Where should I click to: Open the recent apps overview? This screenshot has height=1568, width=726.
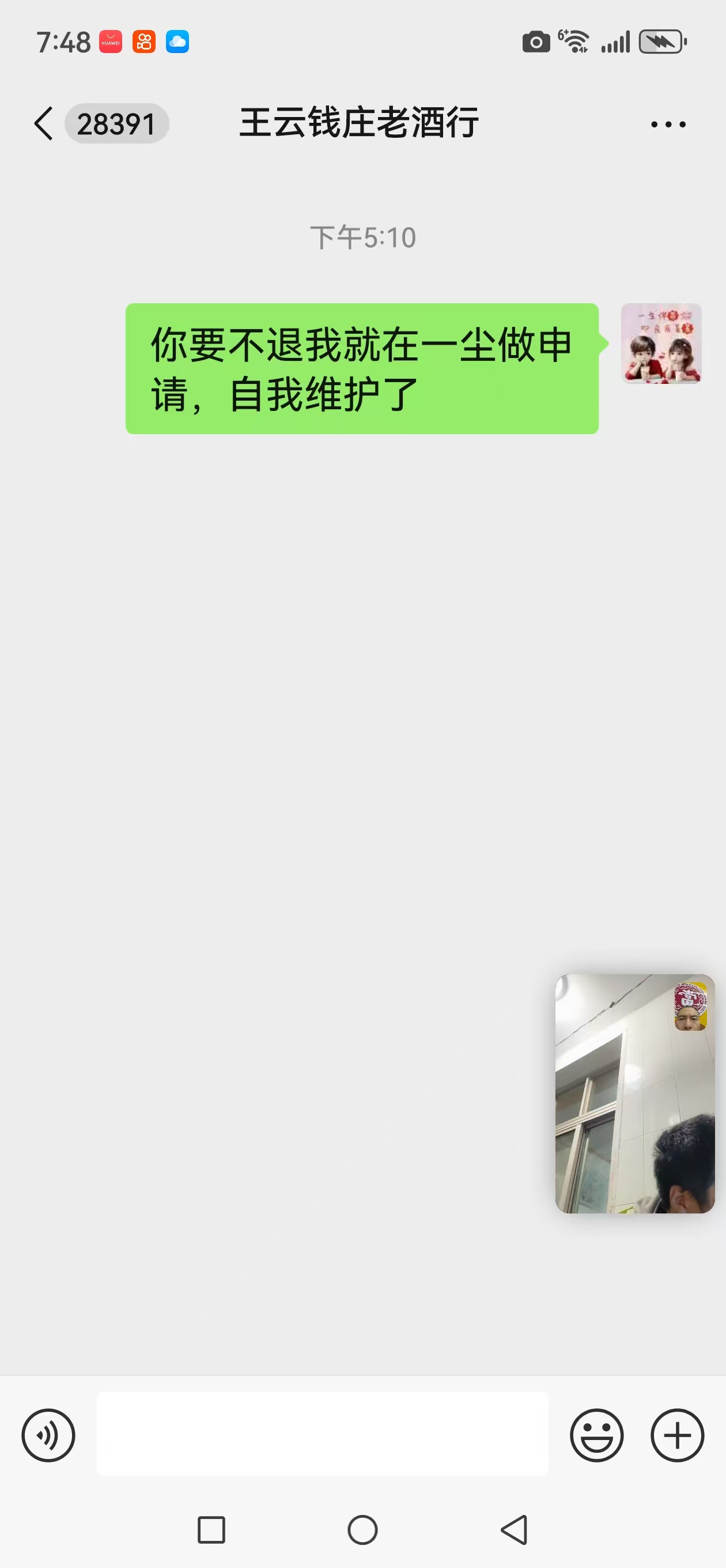[211, 1529]
